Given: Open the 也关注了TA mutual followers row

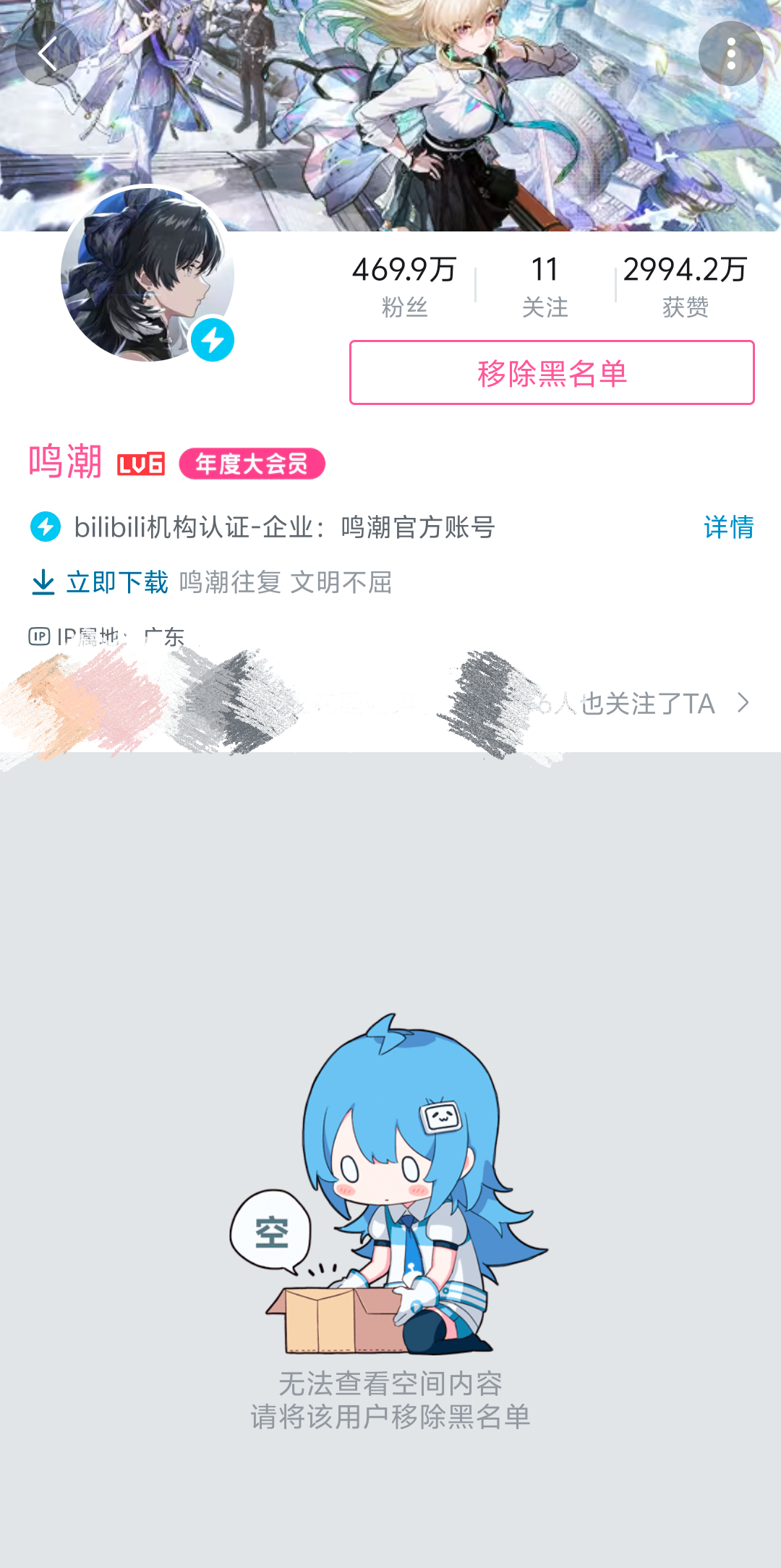Looking at the screenshot, I should coord(644,703).
